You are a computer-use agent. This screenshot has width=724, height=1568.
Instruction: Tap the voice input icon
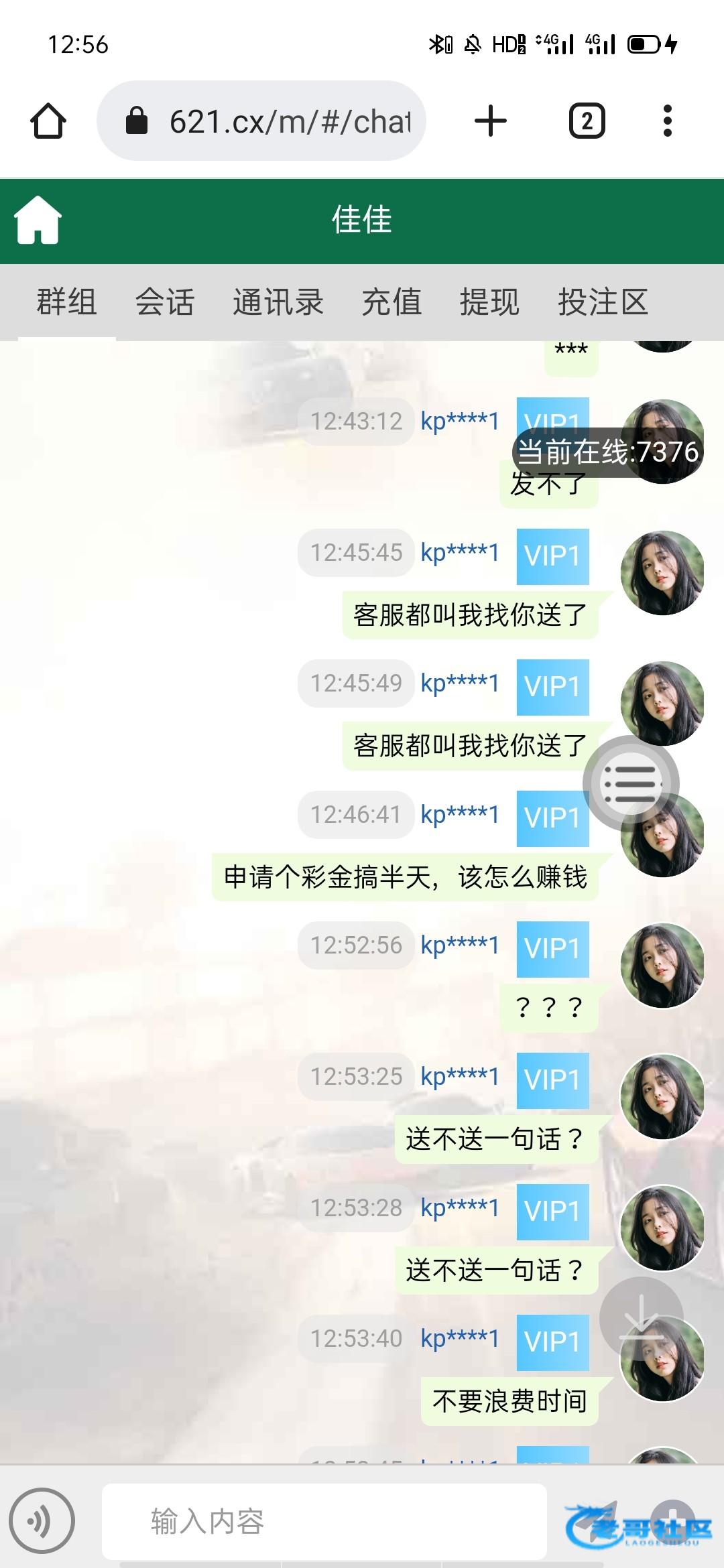coord(42,1521)
